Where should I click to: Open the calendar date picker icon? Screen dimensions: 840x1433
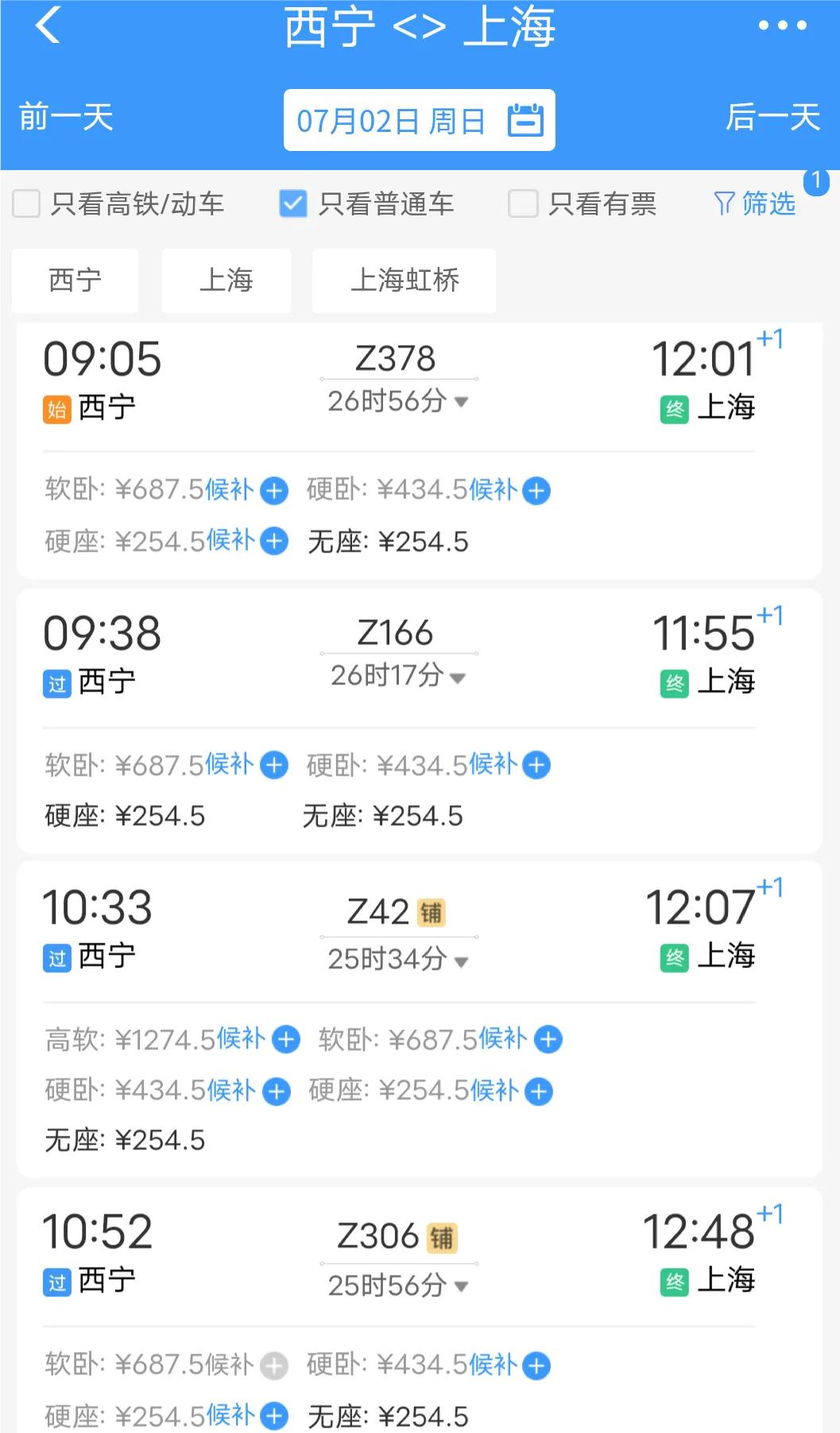click(x=524, y=119)
